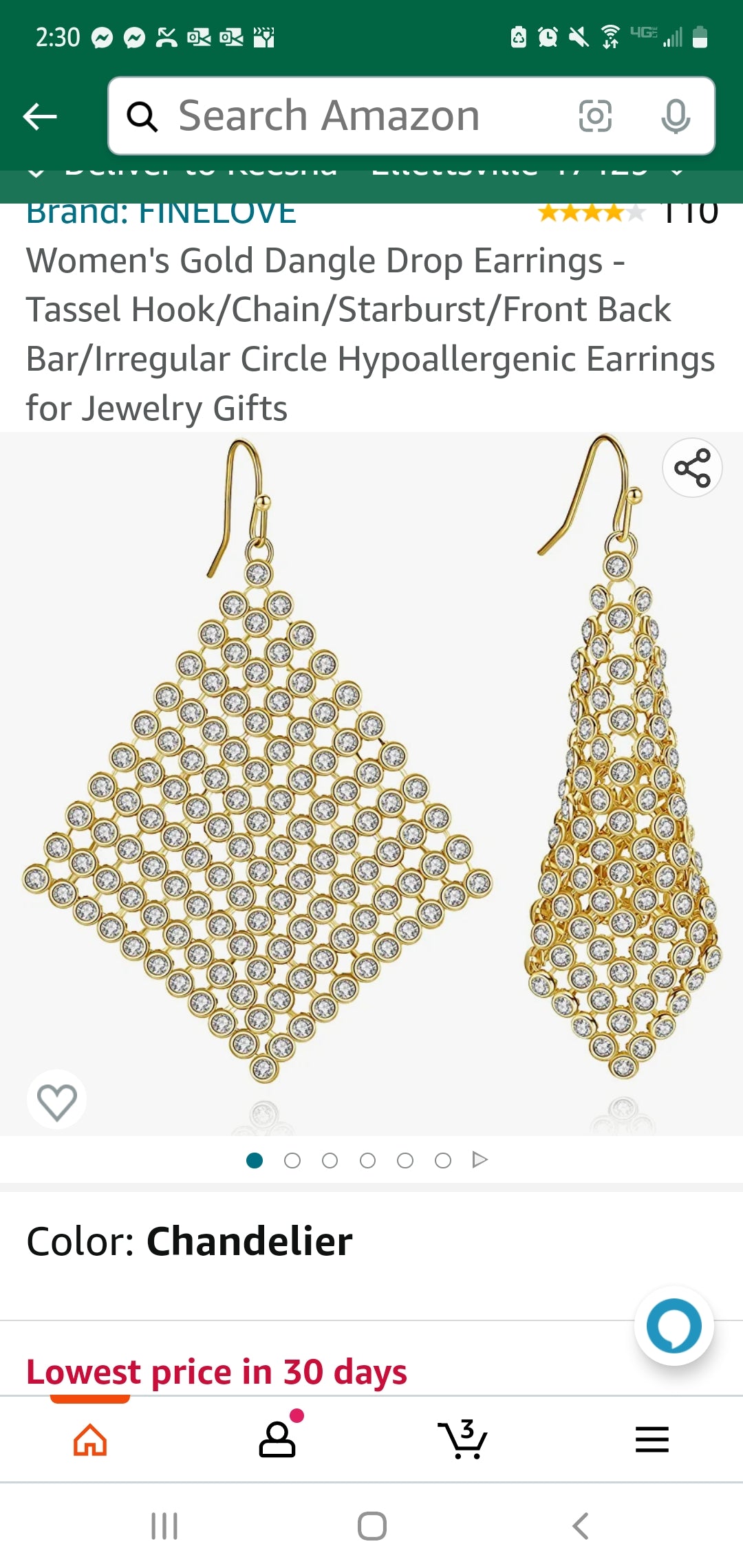Add earrings to wishlist with heart icon
743x1568 pixels.
[x=57, y=1099]
